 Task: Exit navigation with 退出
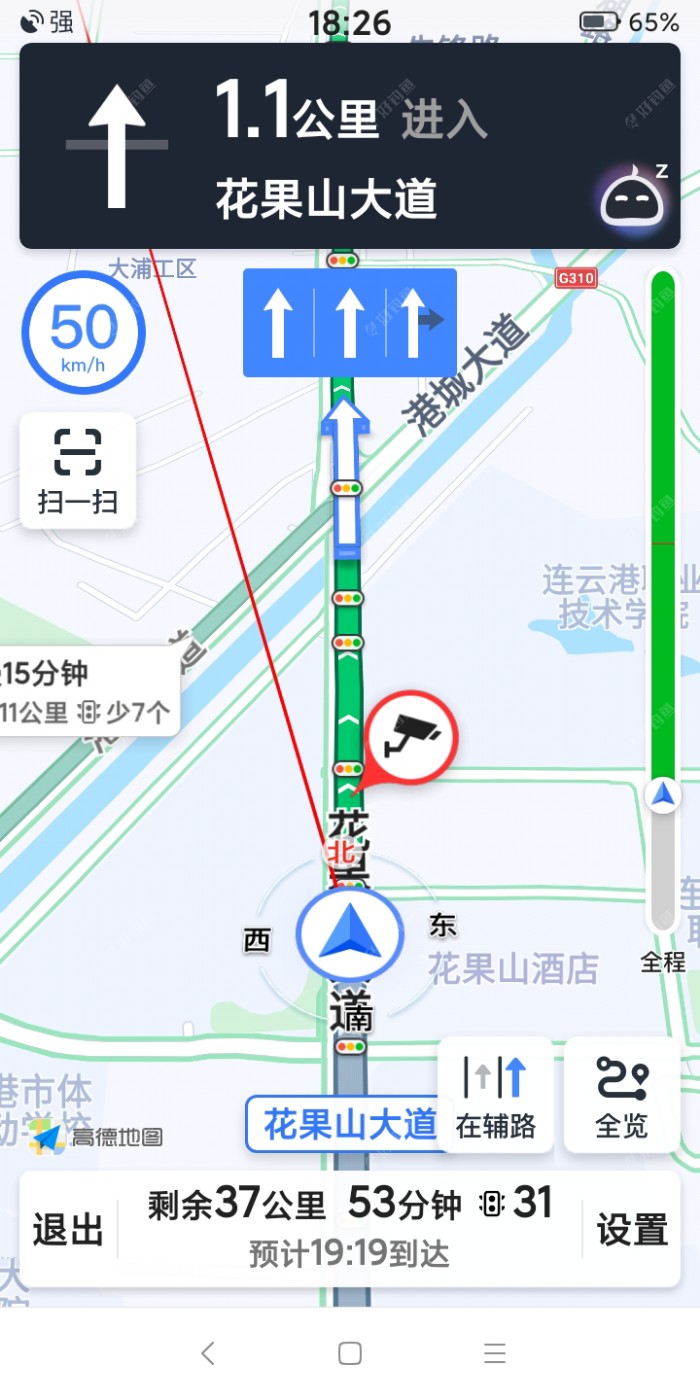click(67, 1229)
